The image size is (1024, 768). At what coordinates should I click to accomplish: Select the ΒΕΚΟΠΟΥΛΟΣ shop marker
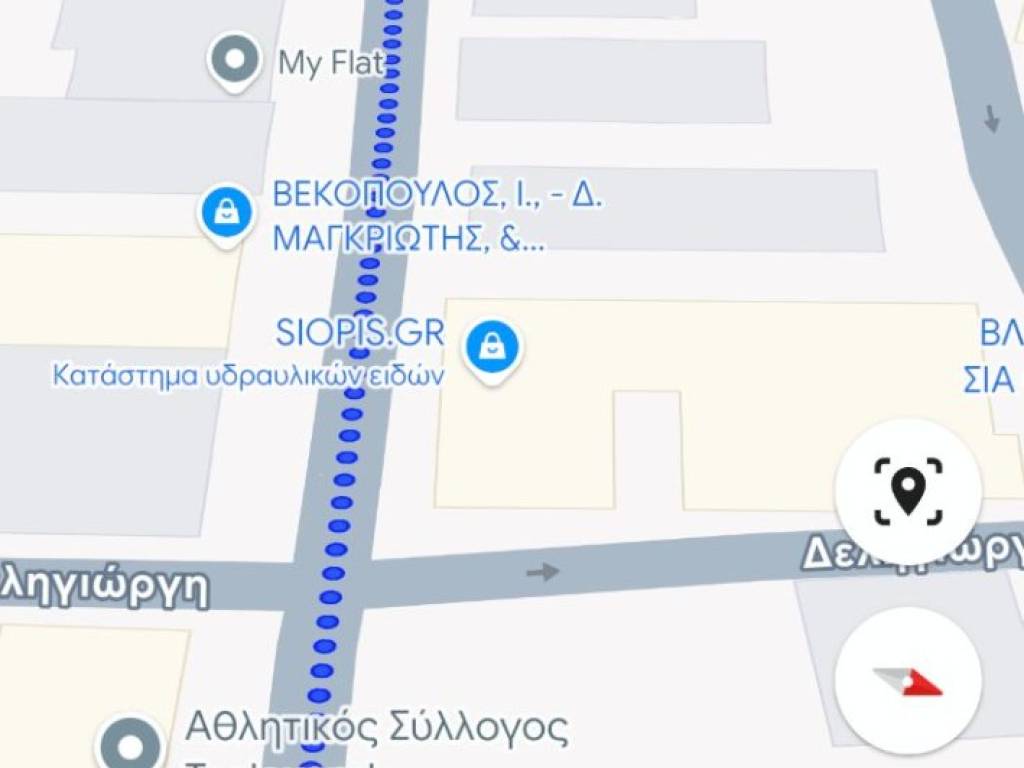(x=227, y=212)
